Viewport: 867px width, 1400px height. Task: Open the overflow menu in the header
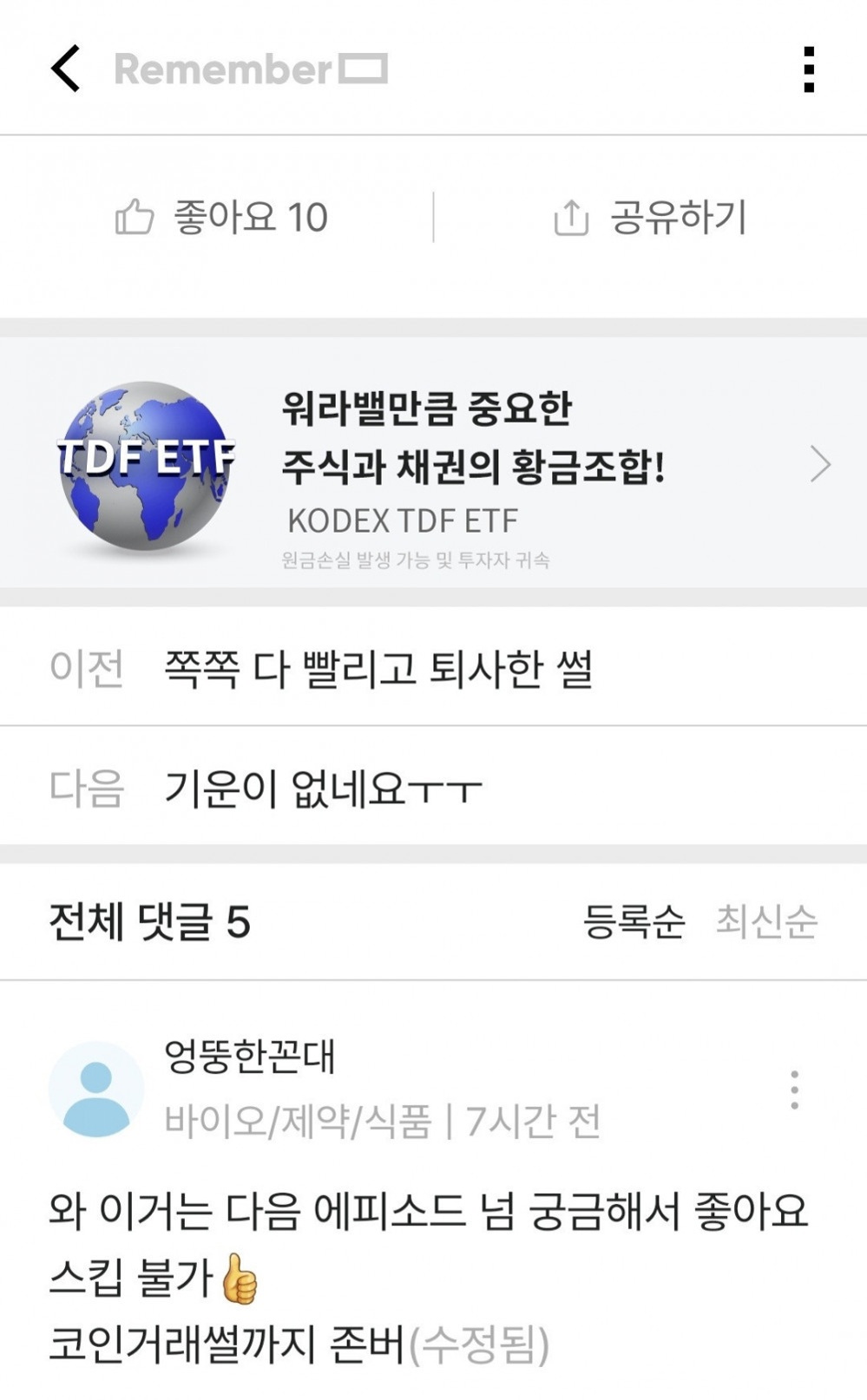pyautogui.click(x=808, y=69)
